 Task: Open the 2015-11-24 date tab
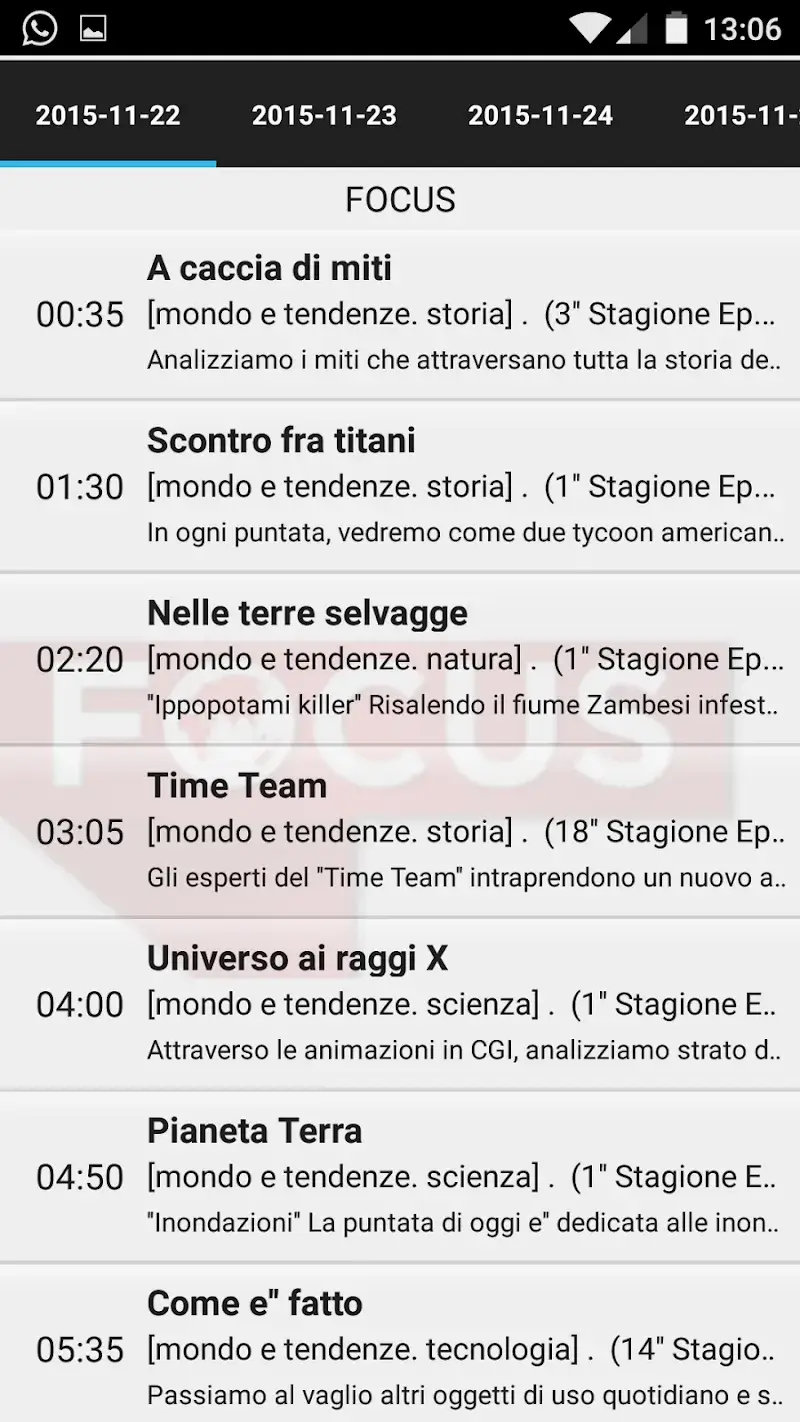click(540, 116)
